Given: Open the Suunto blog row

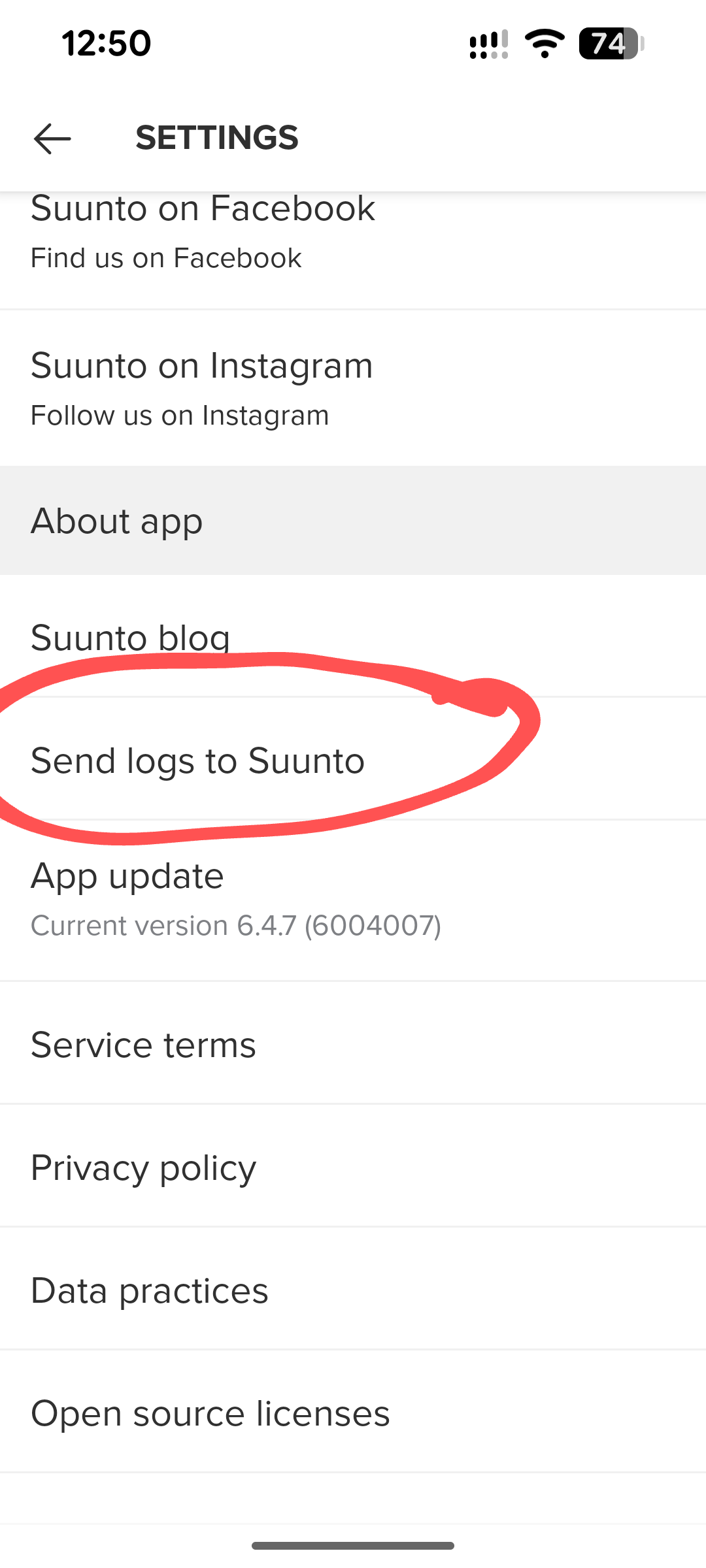Looking at the screenshot, I should tap(131, 637).
